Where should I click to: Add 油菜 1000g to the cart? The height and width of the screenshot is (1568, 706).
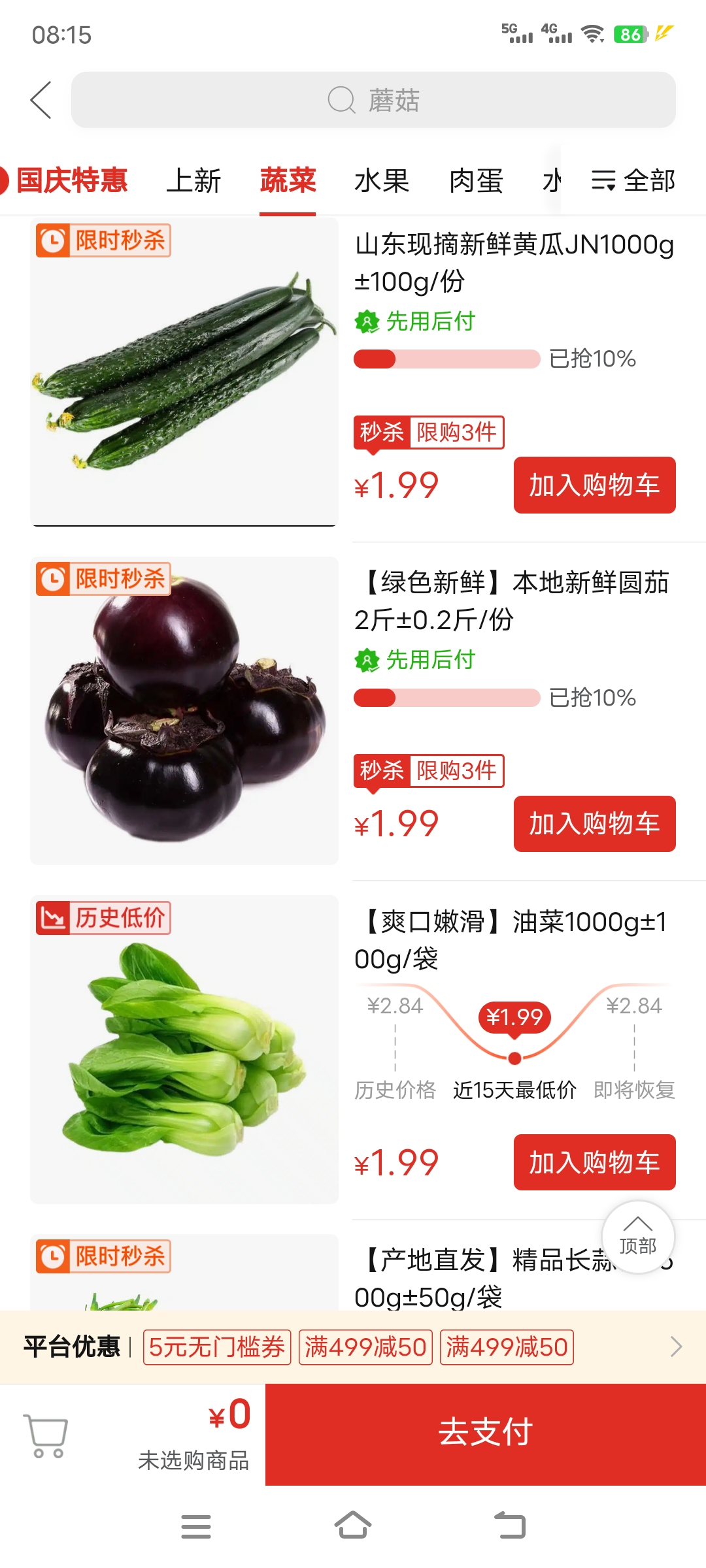click(x=594, y=1162)
